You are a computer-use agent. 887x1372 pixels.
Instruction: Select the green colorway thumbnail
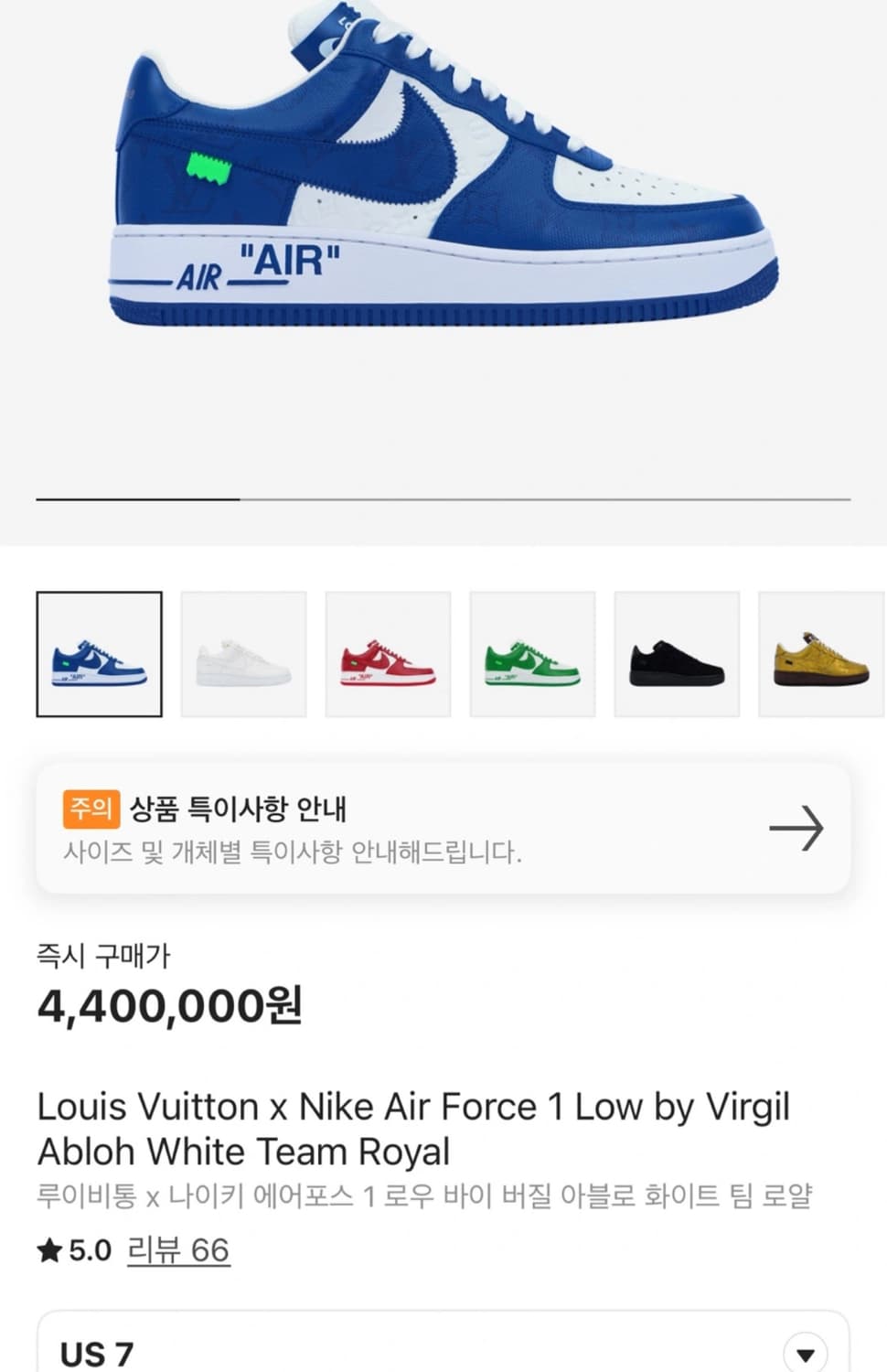coord(533,653)
